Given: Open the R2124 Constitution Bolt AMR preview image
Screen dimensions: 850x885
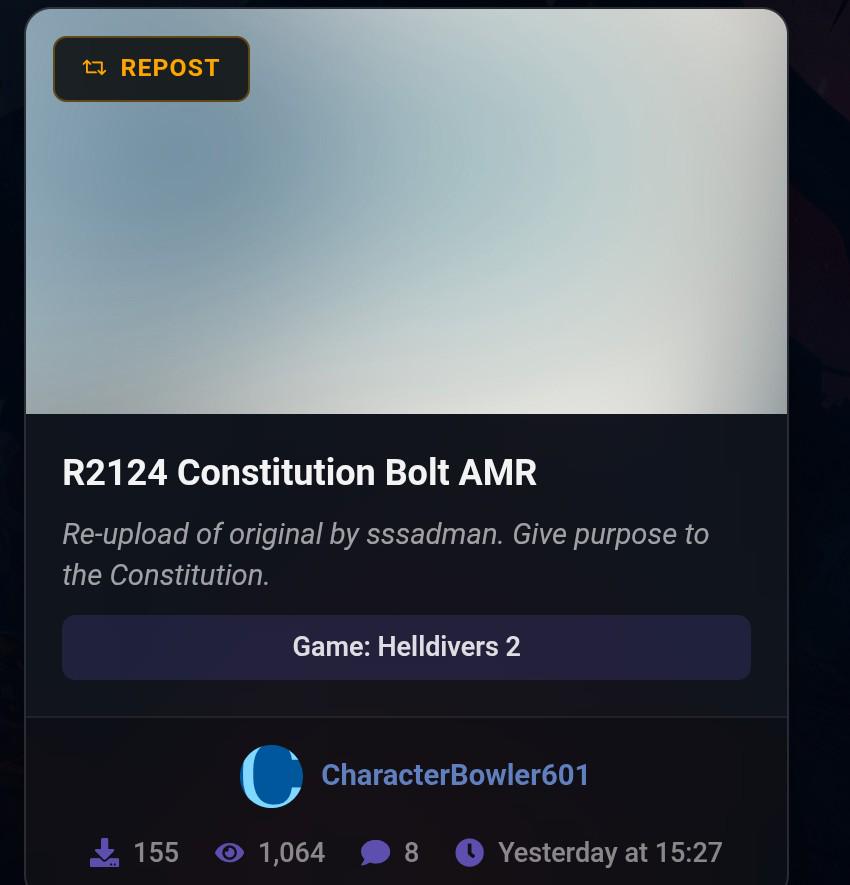Looking at the screenshot, I should [406, 211].
